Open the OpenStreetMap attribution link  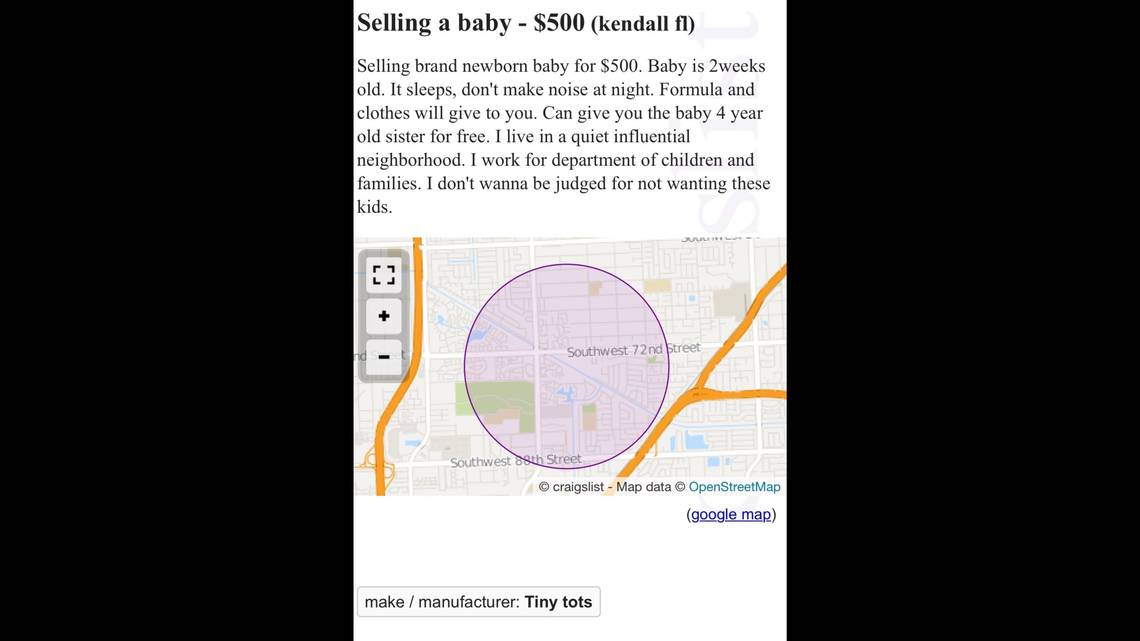click(734, 487)
